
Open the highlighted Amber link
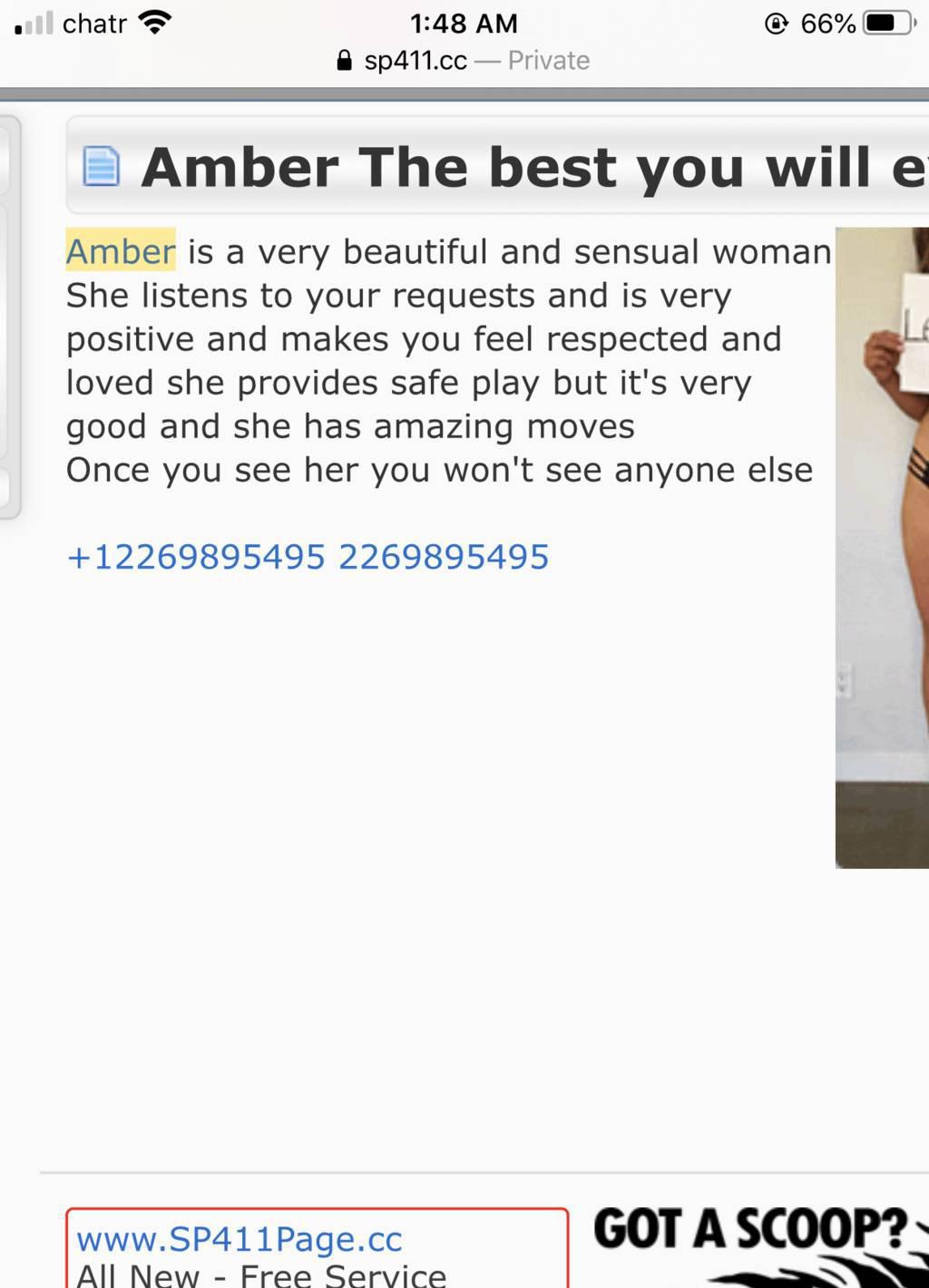pyautogui.click(x=121, y=251)
